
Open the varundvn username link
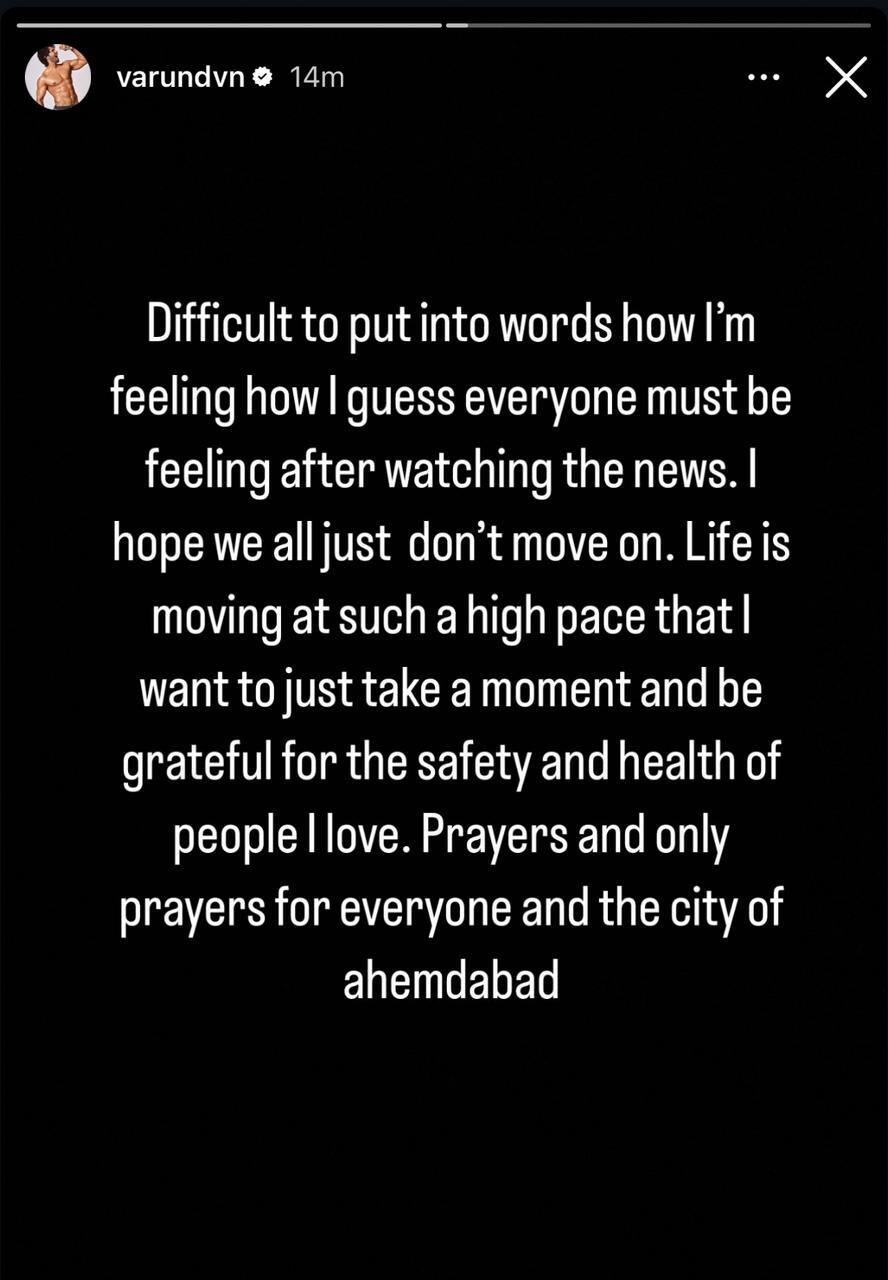pos(180,77)
